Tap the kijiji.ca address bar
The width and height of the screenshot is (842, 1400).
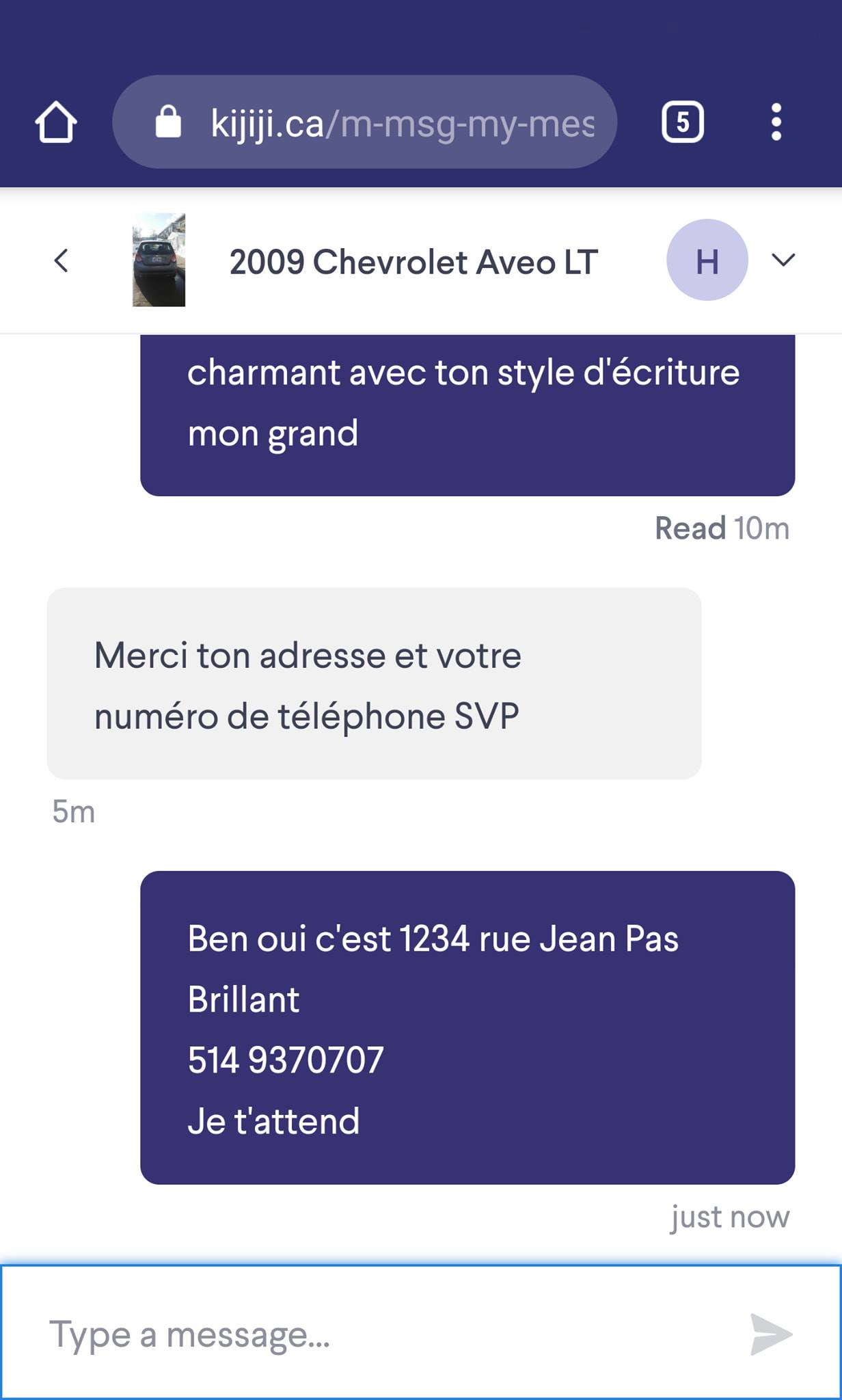pos(364,122)
